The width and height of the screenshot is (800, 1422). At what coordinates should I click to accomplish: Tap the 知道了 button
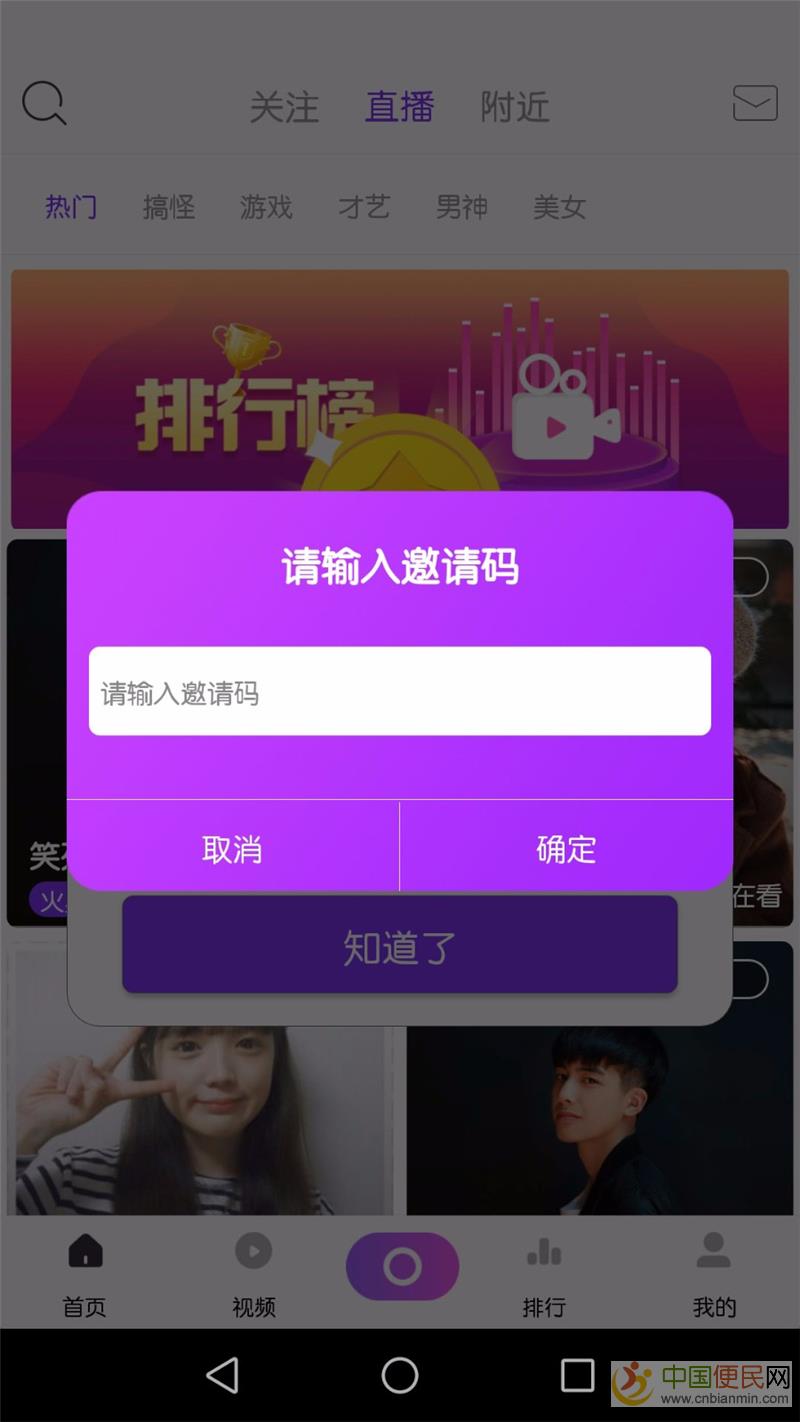pyautogui.click(x=400, y=946)
